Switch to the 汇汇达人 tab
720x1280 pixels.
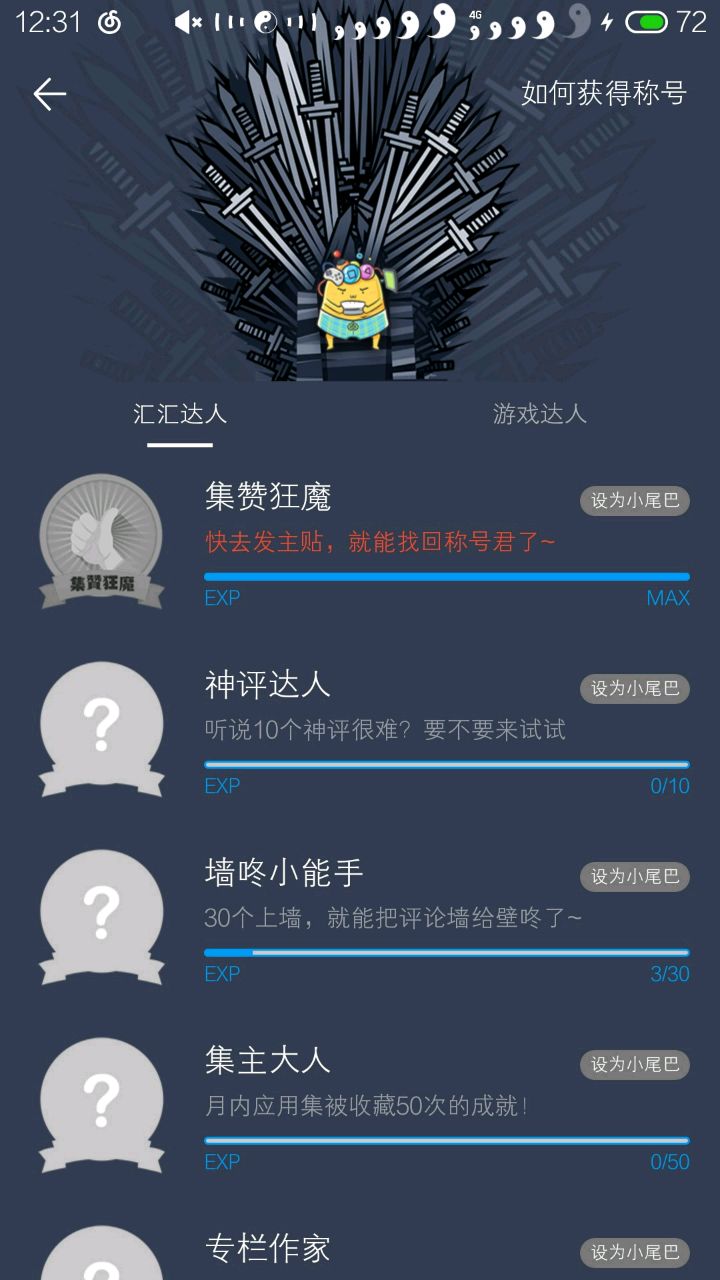click(x=180, y=414)
